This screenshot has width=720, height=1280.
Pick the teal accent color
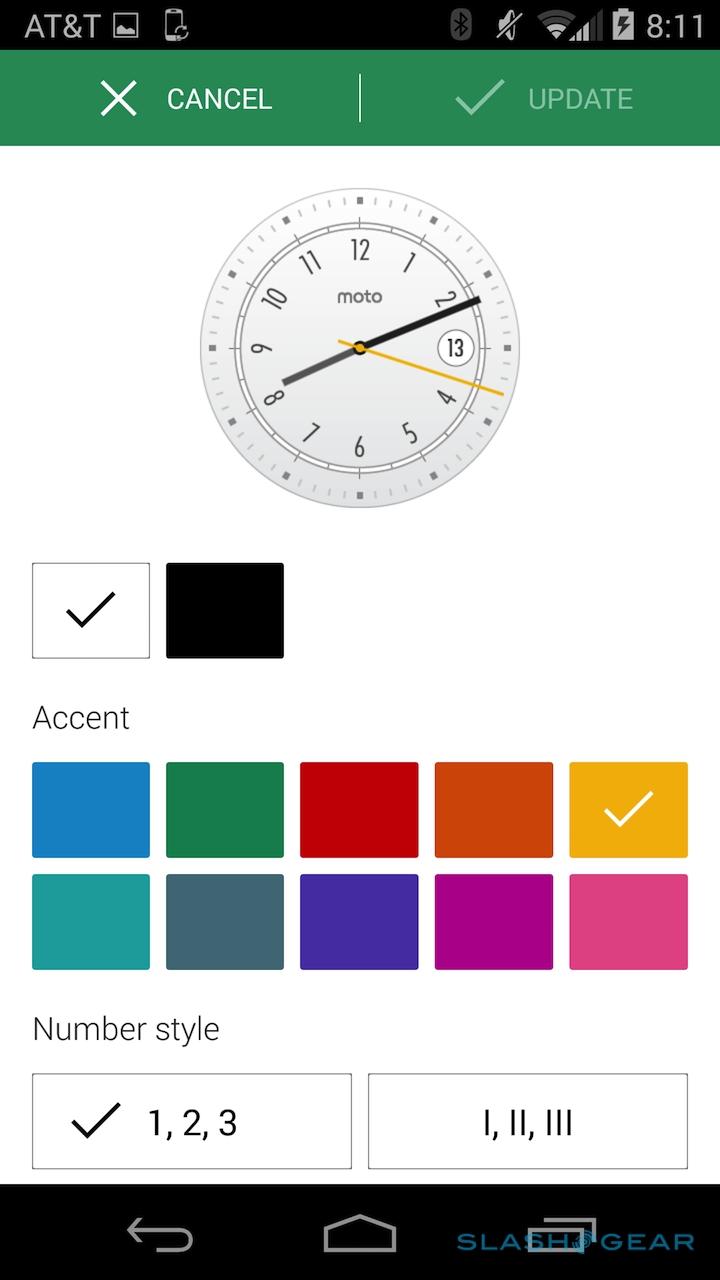coord(91,922)
